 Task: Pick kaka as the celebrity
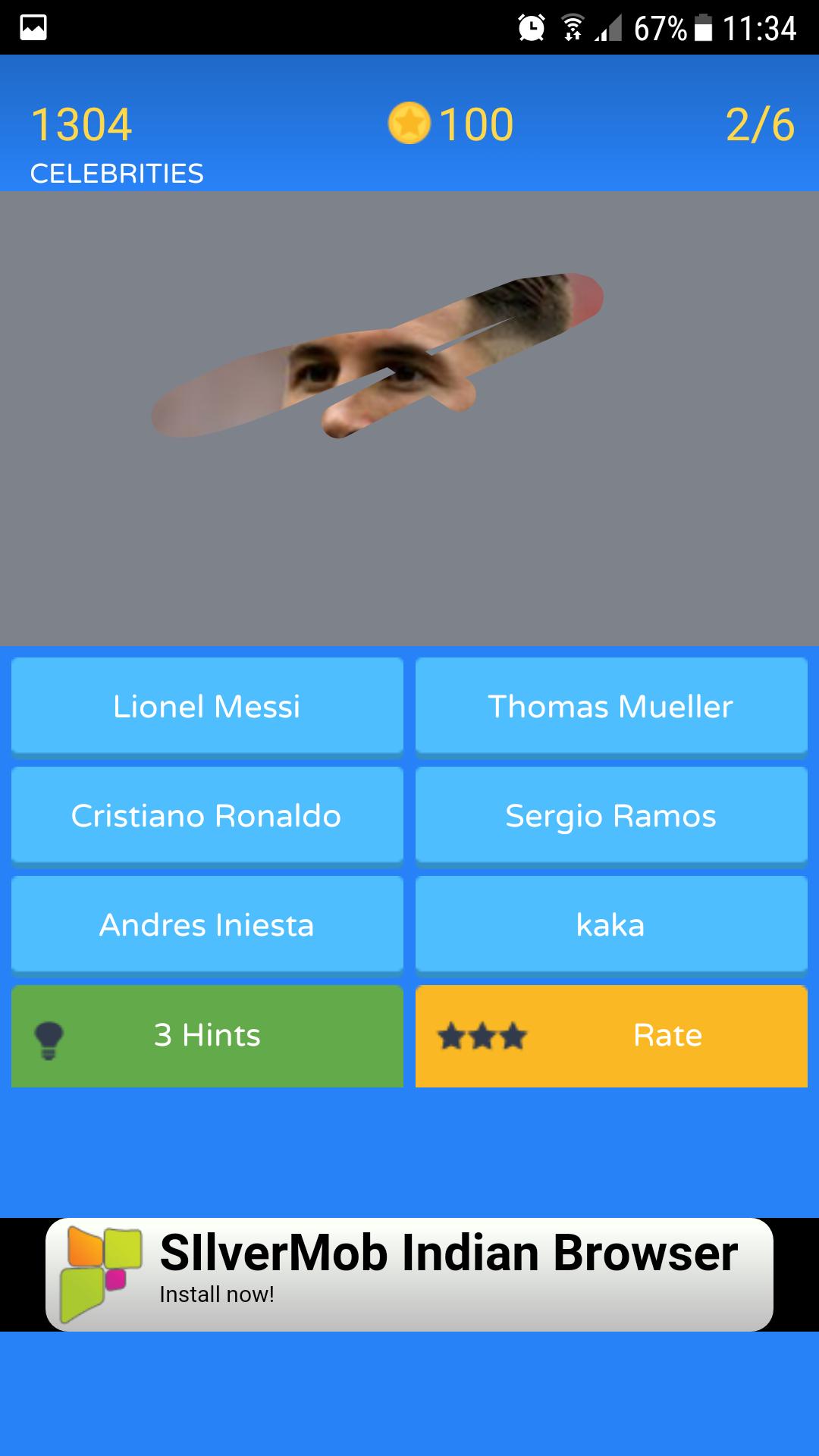coord(611,924)
